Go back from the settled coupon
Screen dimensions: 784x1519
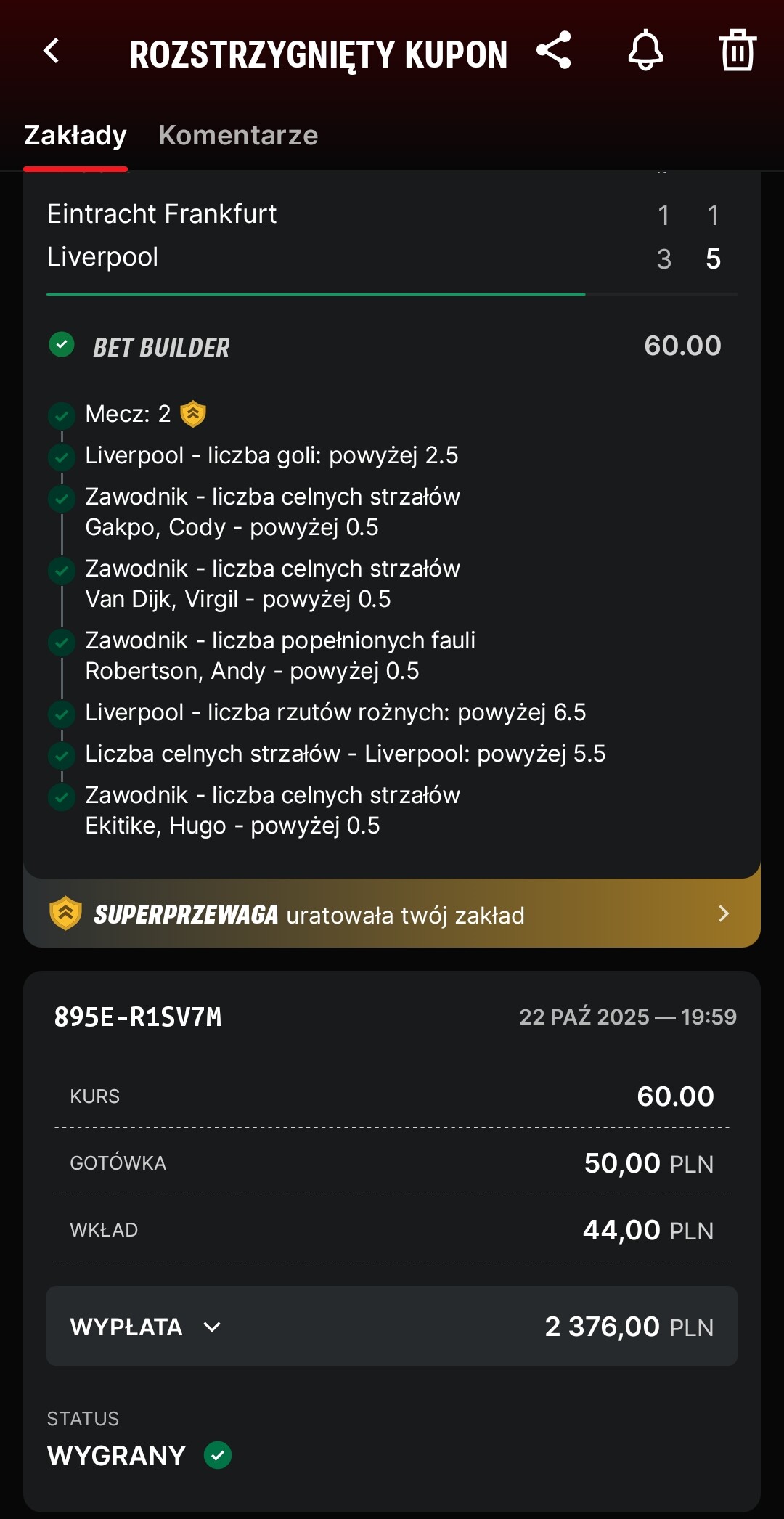[x=52, y=52]
